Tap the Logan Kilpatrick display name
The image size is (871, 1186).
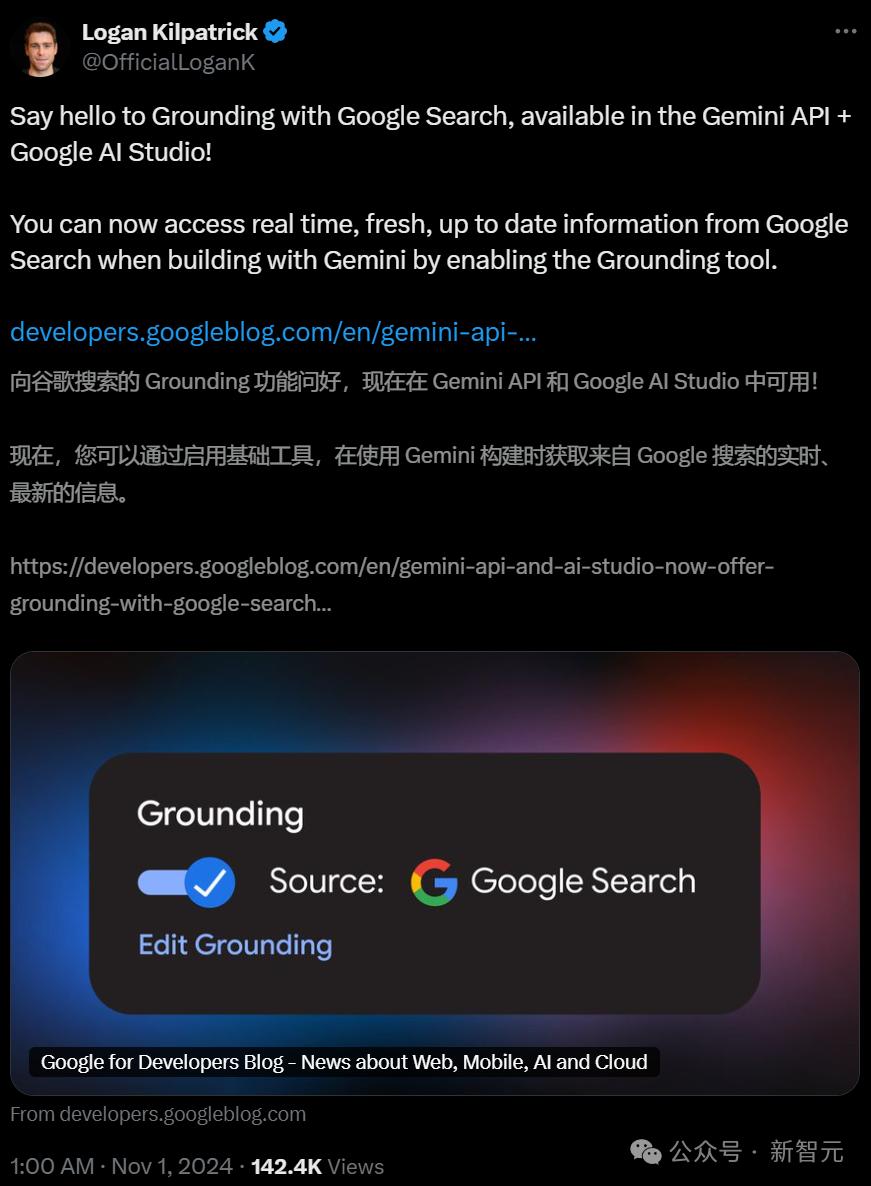point(170,32)
